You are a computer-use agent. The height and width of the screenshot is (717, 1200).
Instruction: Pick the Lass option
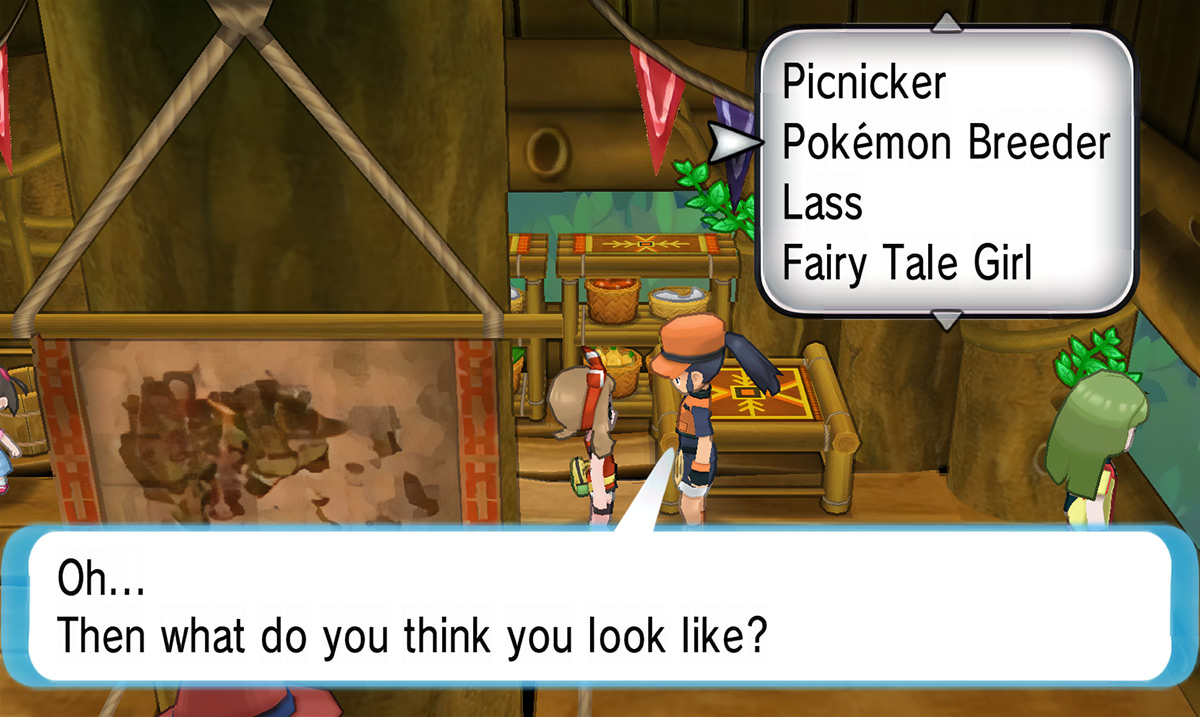pyautogui.click(x=822, y=204)
